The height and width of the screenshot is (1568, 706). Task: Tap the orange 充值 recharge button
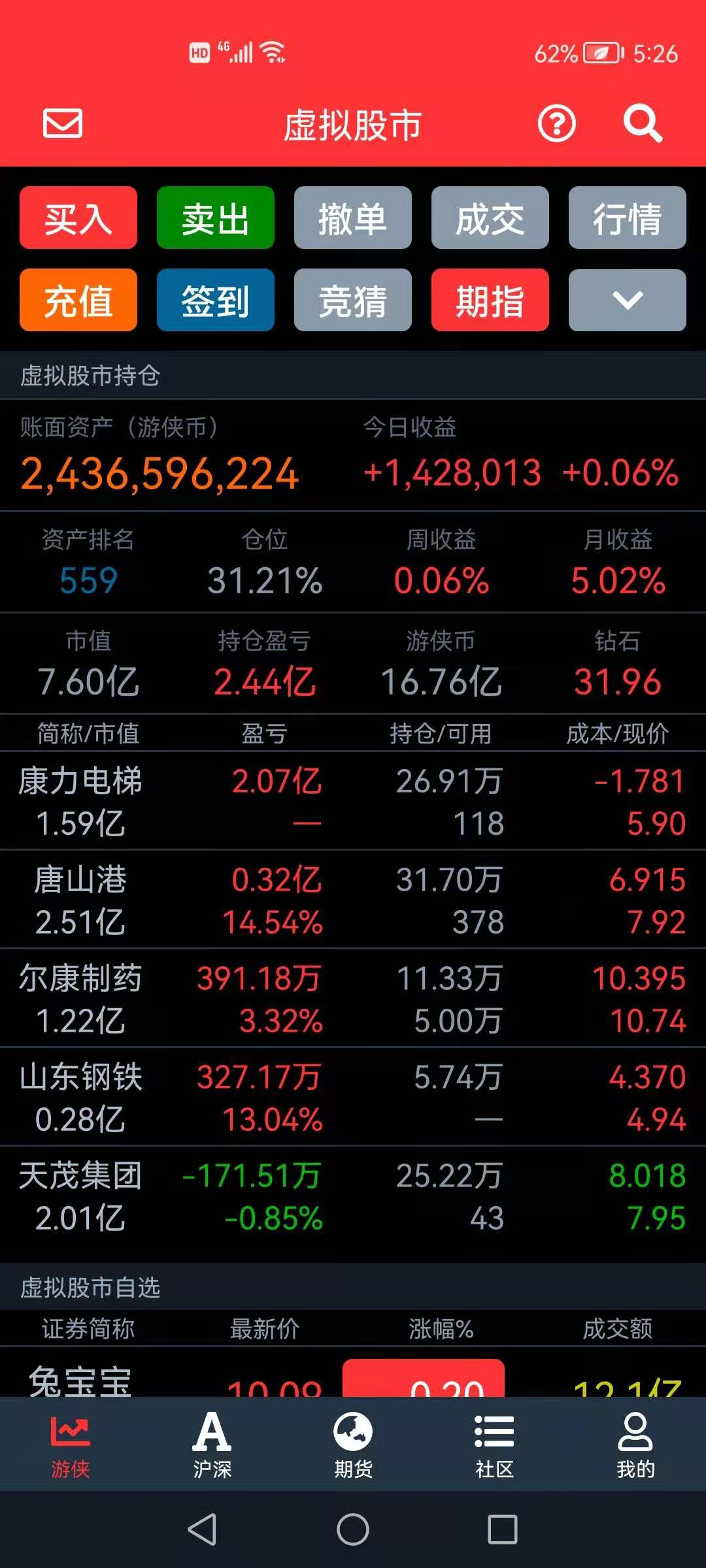click(x=78, y=300)
